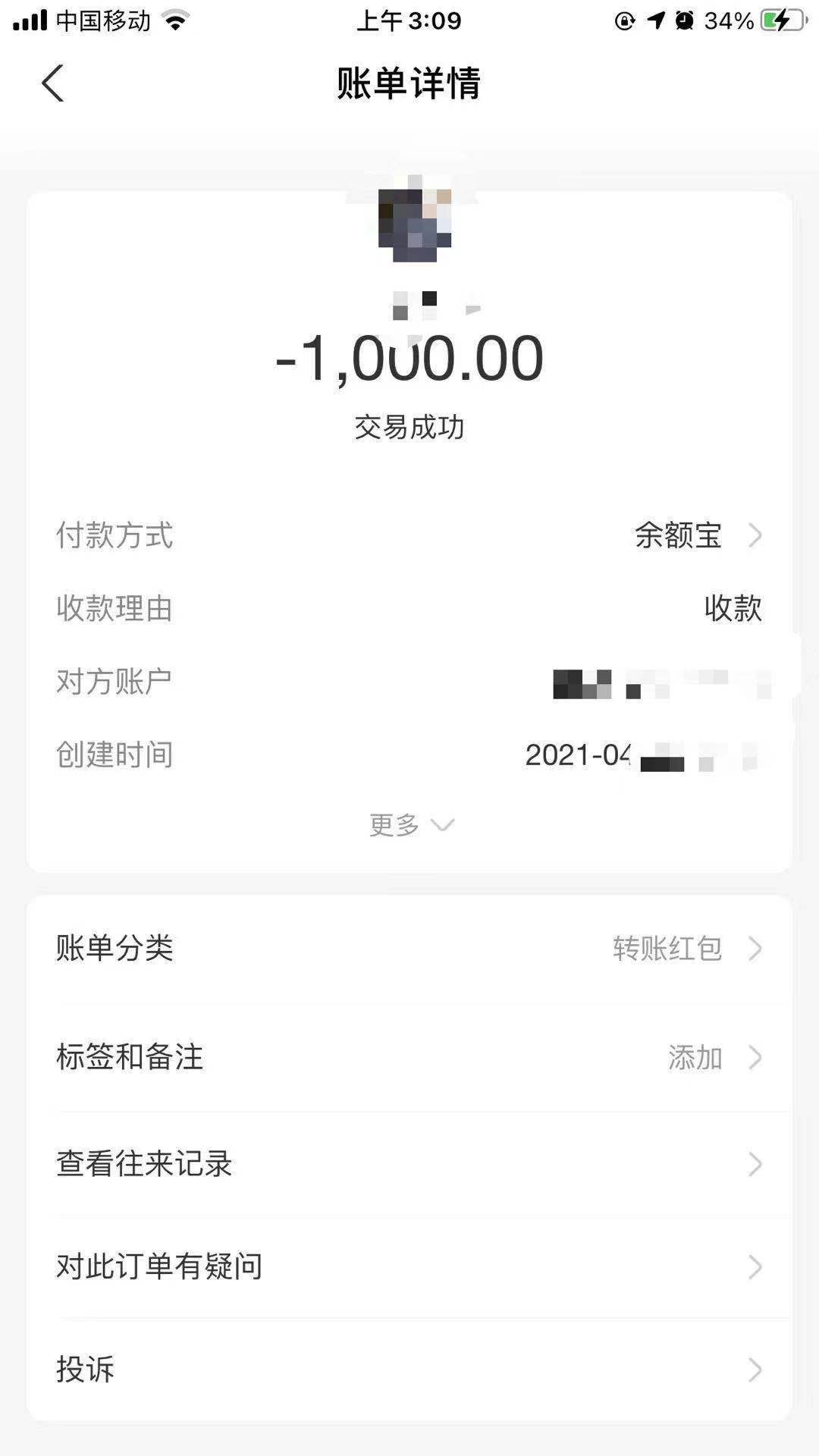The width and height of the screenshot is (819, 1456).
Task: Tap the arrow beside 对此订单有疑问
Action: click(x=753, y=1266)
